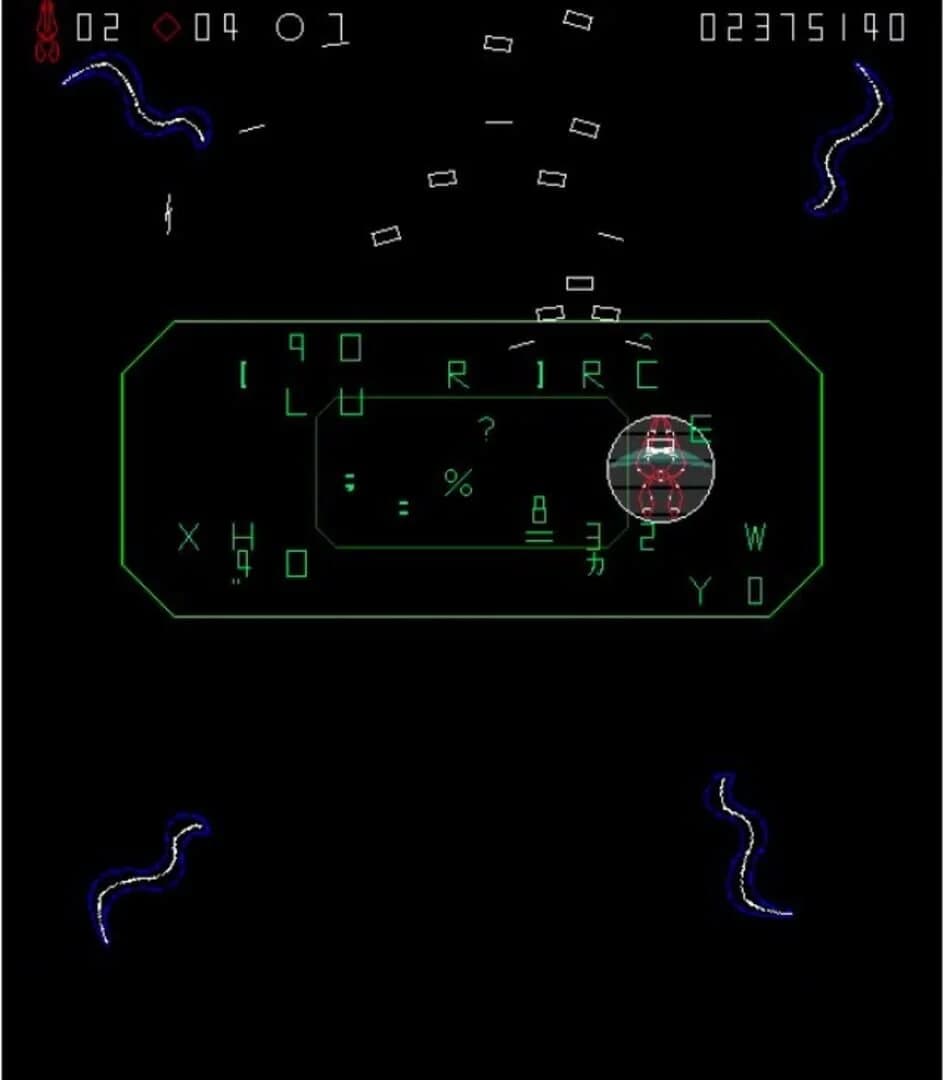
Task: Click the lives counter showing 02
Action: point(96,28)
